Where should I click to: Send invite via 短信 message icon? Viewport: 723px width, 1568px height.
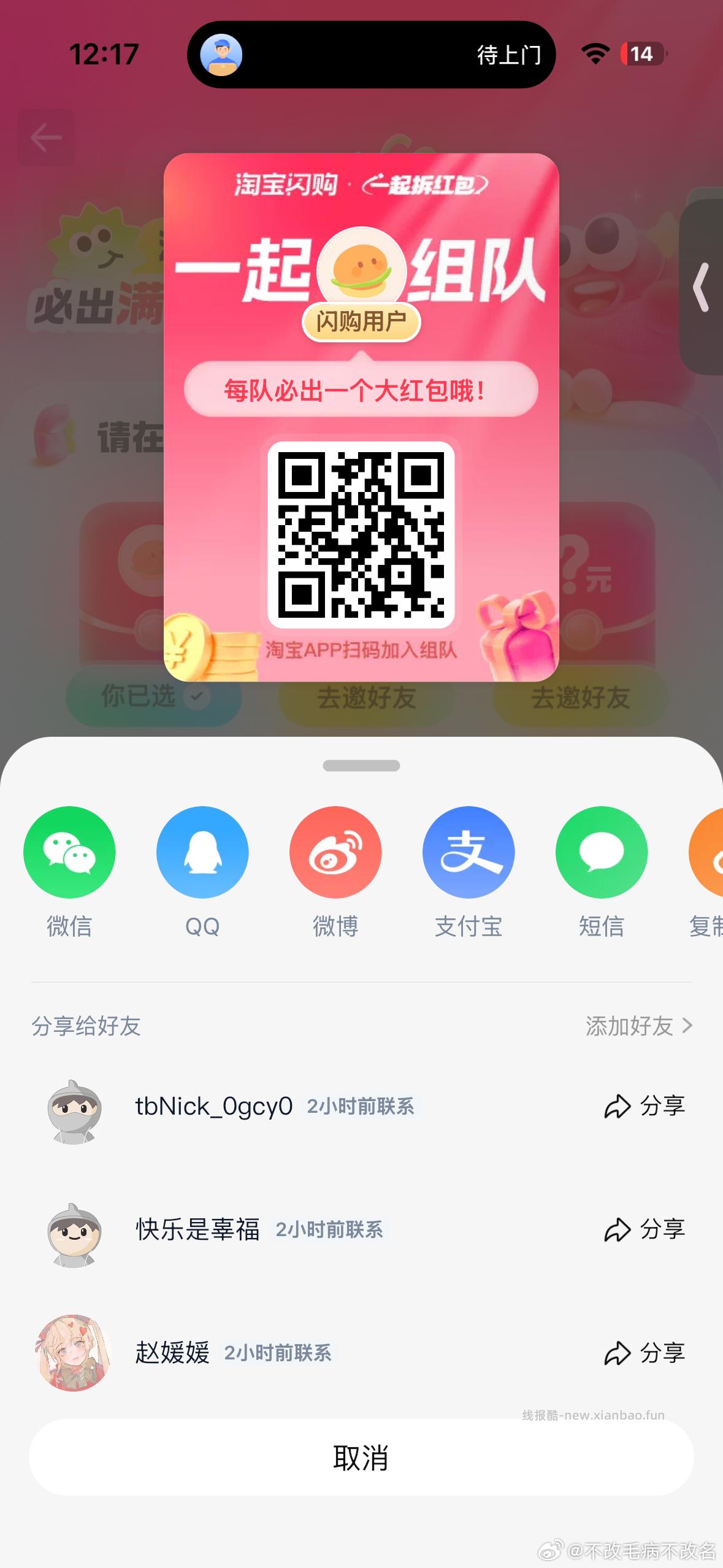pos(601,852)
